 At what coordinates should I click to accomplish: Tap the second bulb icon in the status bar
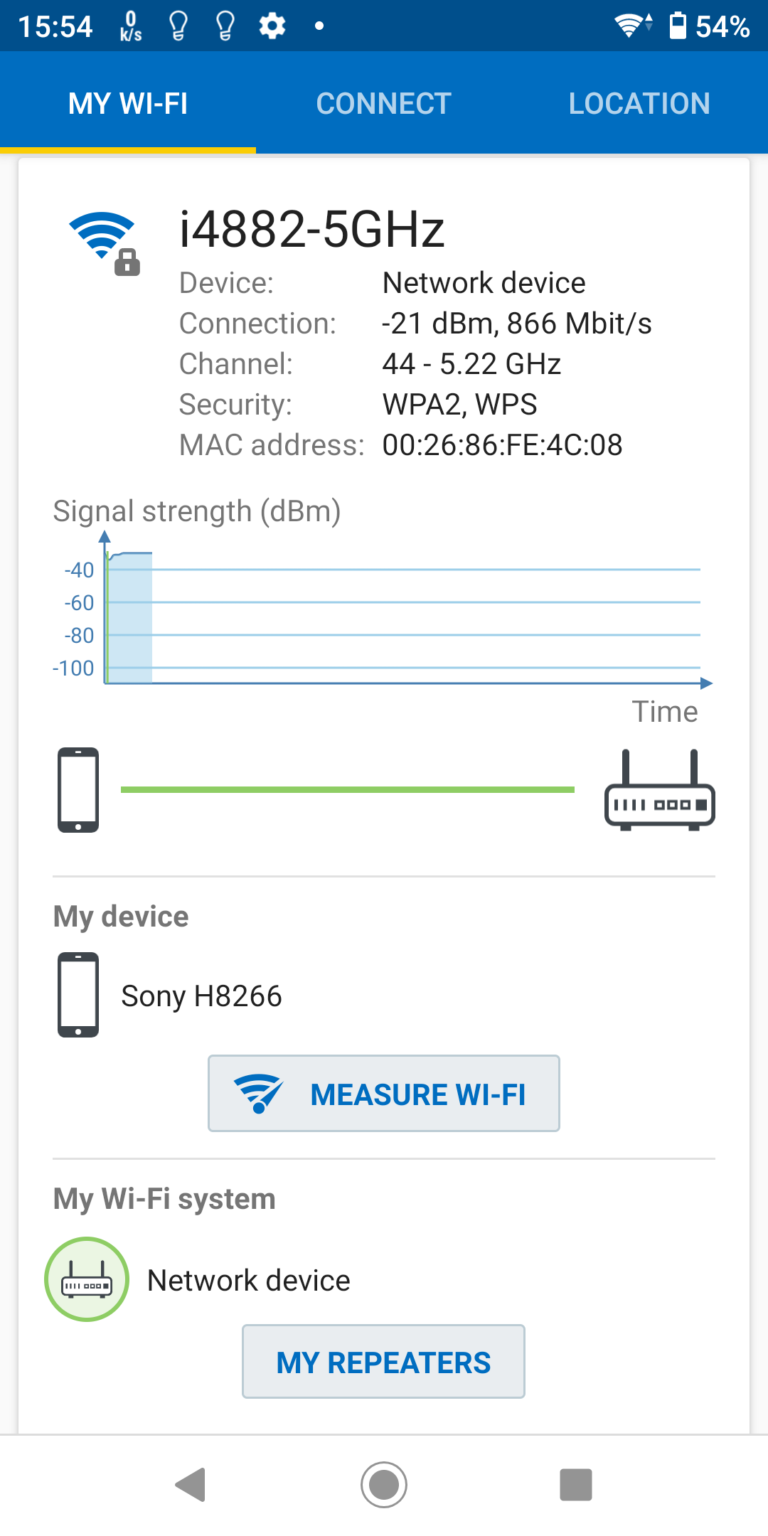click(224, 25)
